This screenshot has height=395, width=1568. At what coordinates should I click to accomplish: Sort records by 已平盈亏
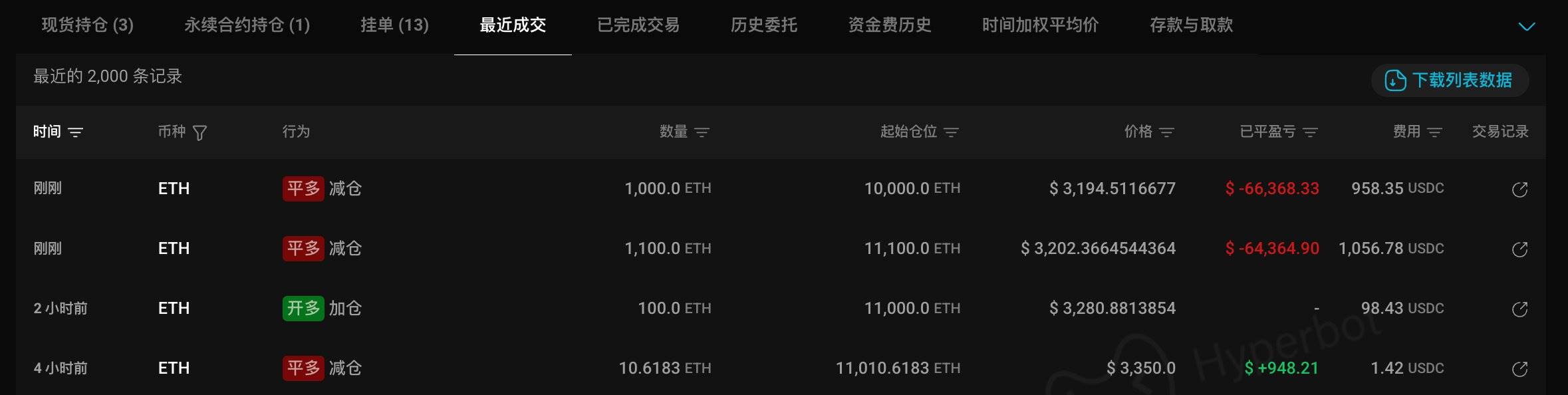(x=1310, y=132)
